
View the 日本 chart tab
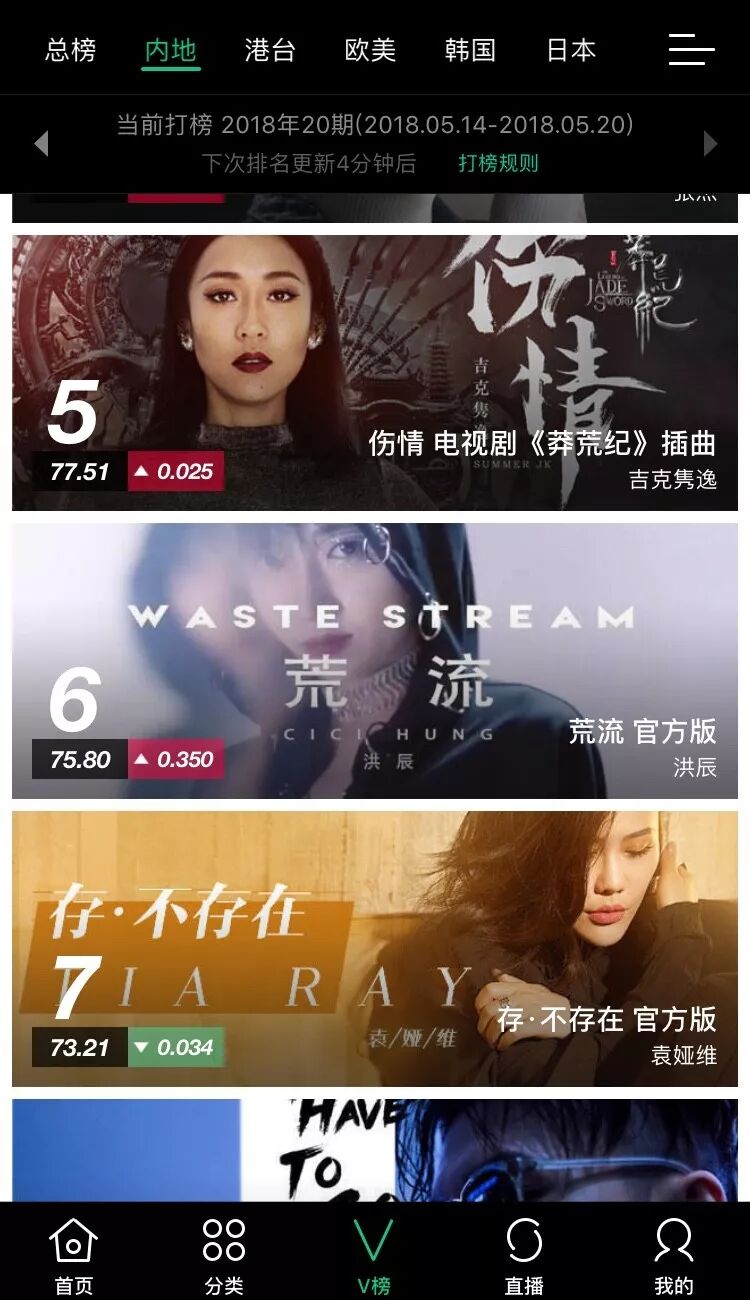(x=571, y=50)
